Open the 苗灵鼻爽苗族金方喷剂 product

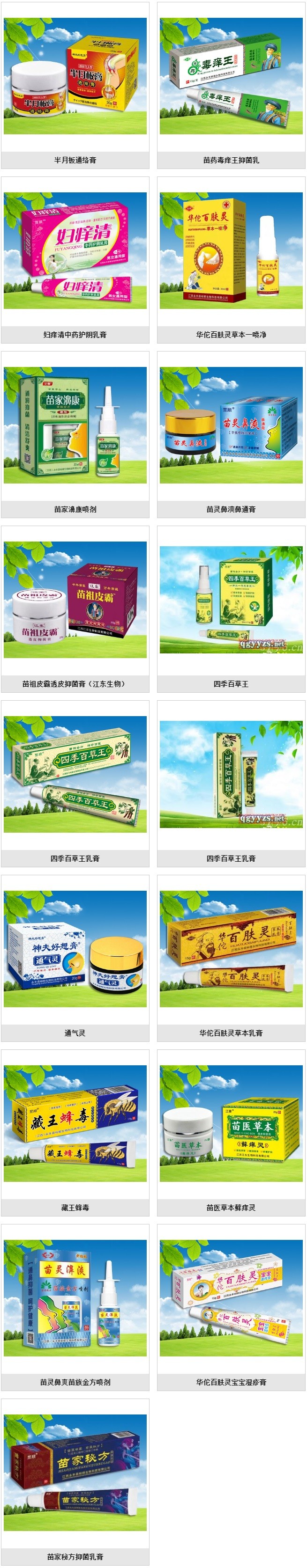(75, 1298)
